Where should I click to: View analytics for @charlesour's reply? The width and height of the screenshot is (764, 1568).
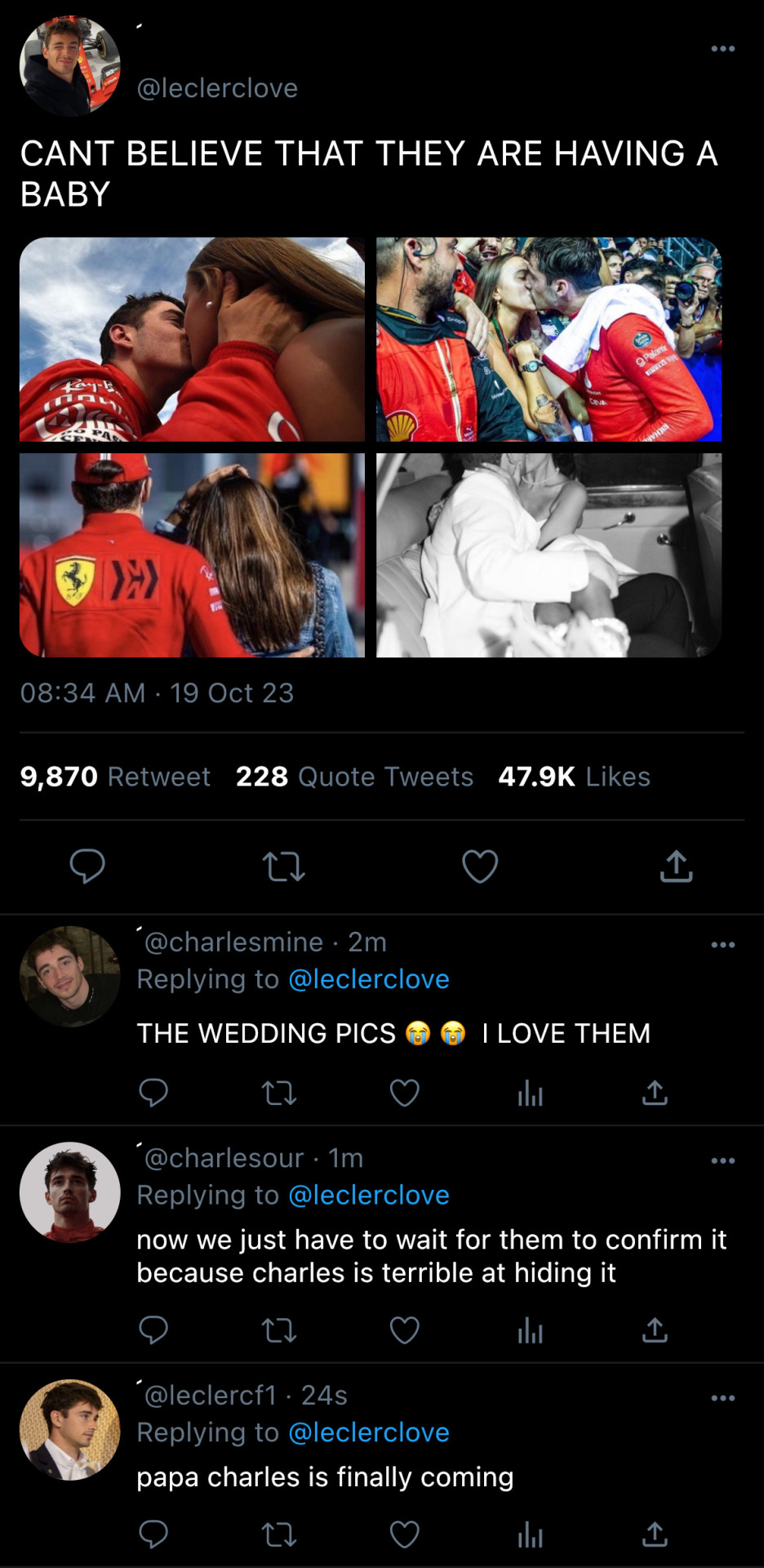(x=530, y=1330)
